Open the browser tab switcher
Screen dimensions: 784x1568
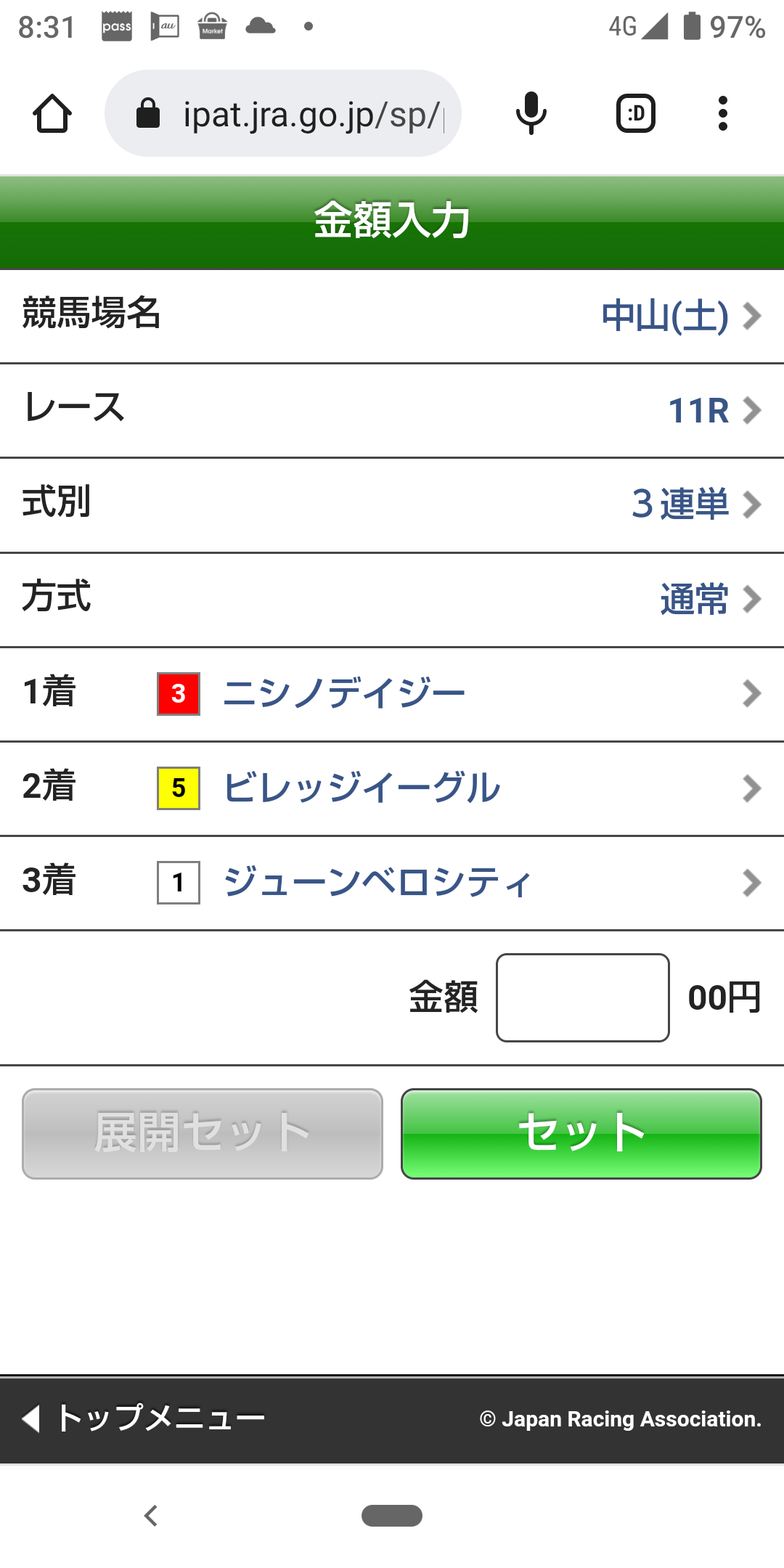pyautogui.click(x=635, y=114)
